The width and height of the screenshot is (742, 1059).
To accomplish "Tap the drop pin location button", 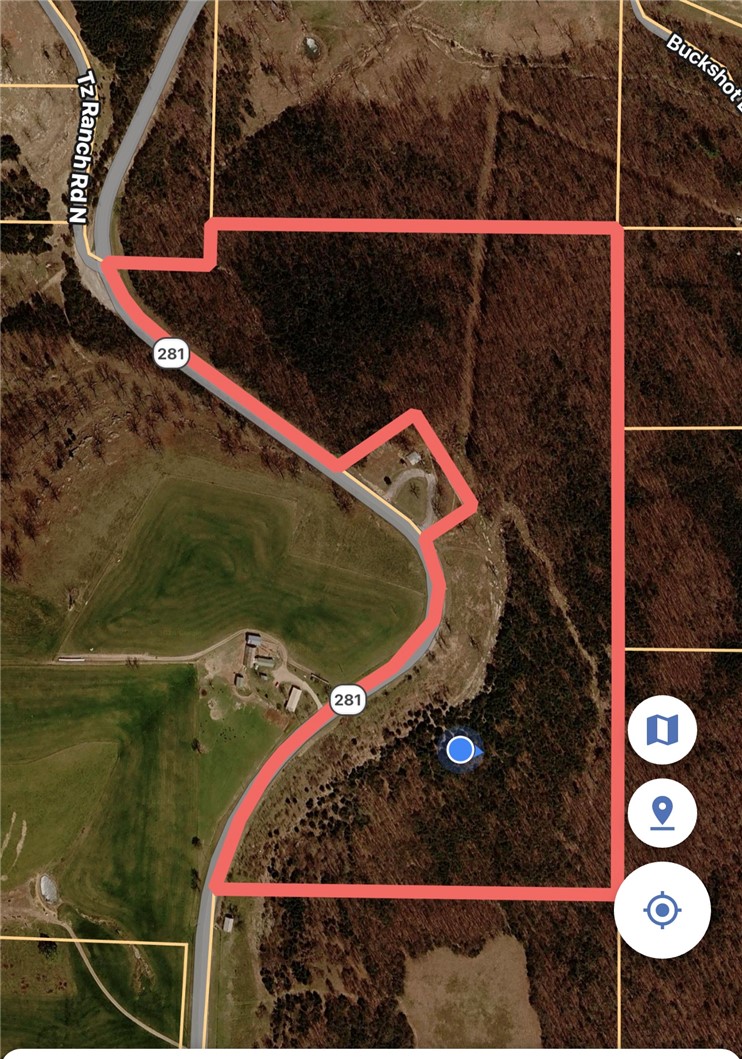I will 662,814.
